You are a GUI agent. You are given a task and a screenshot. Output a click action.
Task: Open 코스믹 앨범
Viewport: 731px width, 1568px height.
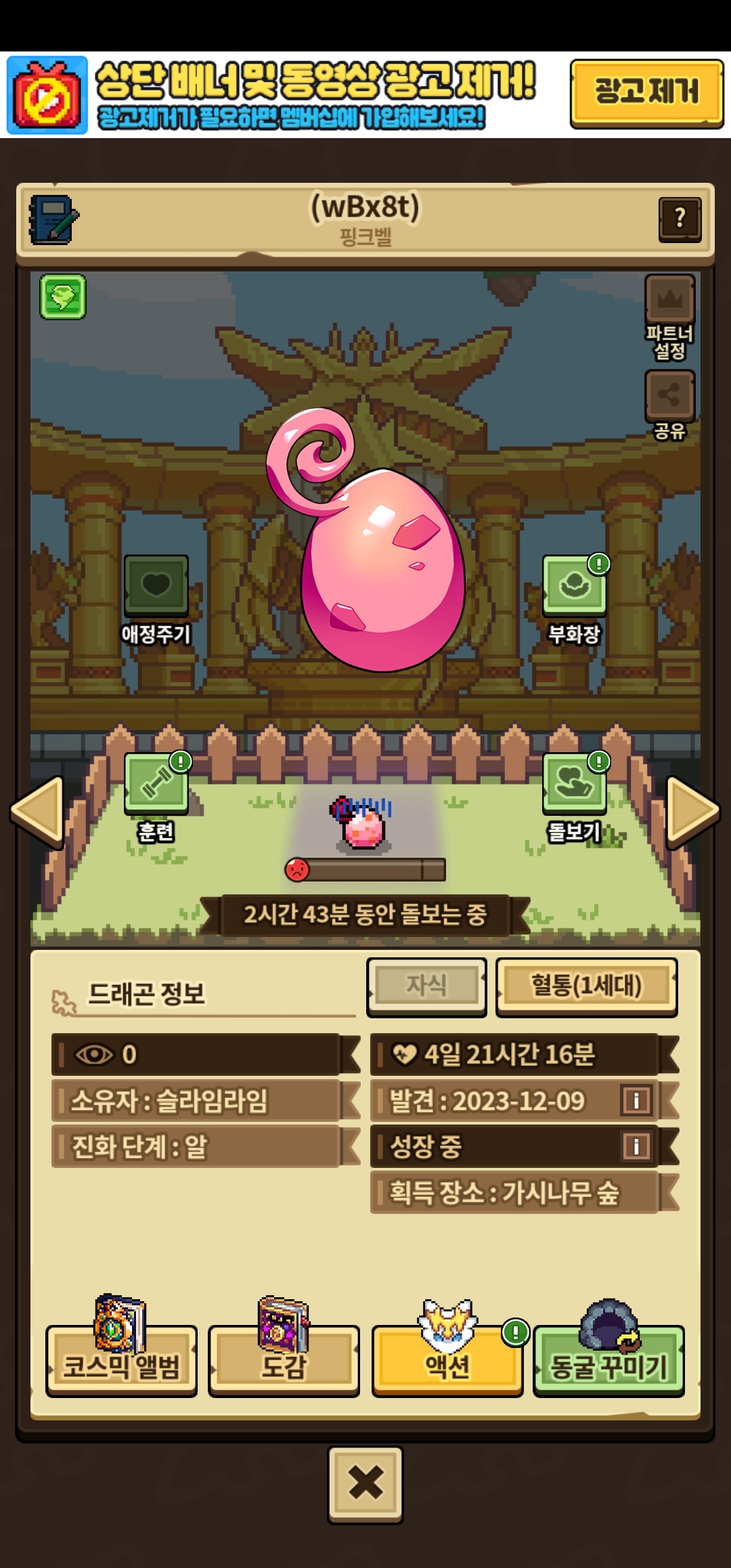[122, 1361]
